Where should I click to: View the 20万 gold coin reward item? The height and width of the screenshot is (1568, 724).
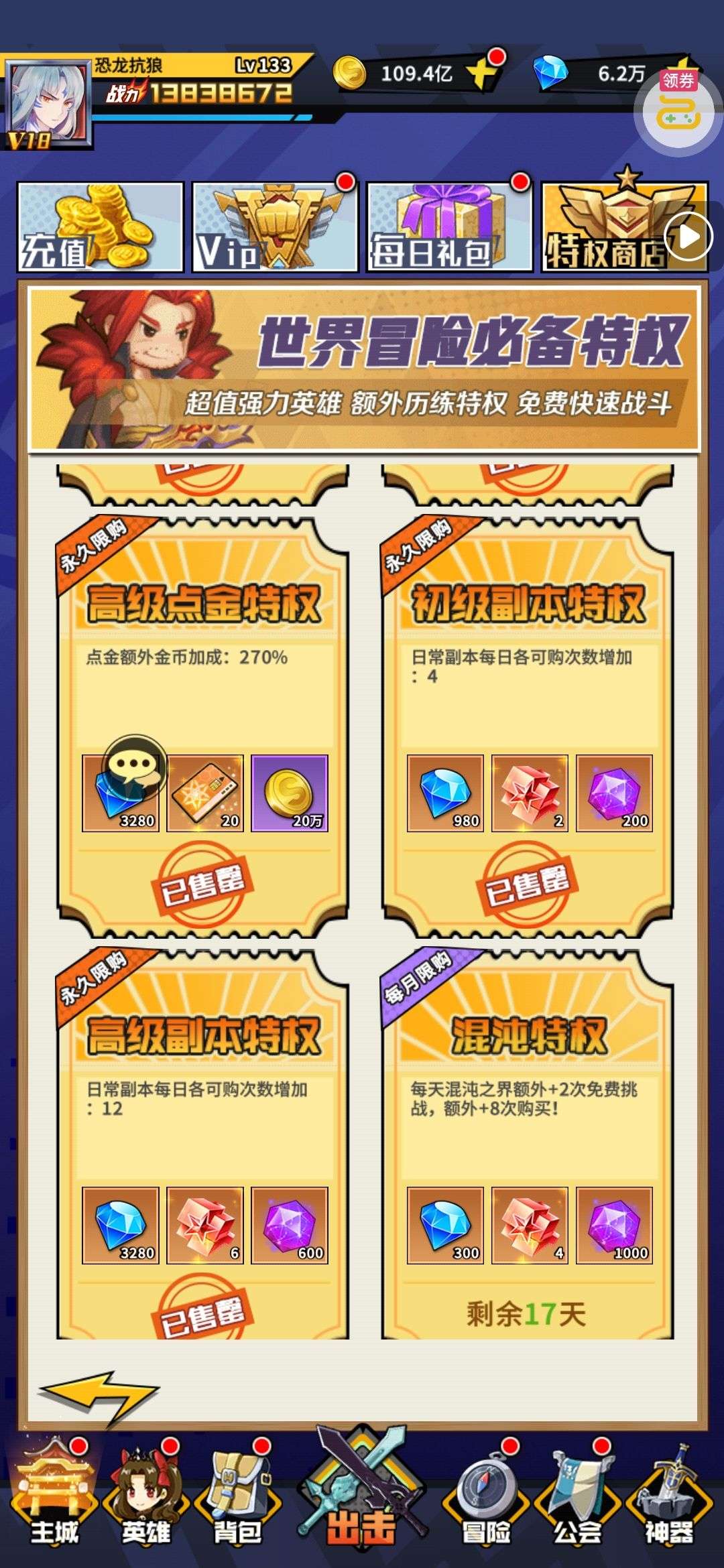tap(290, 793)
